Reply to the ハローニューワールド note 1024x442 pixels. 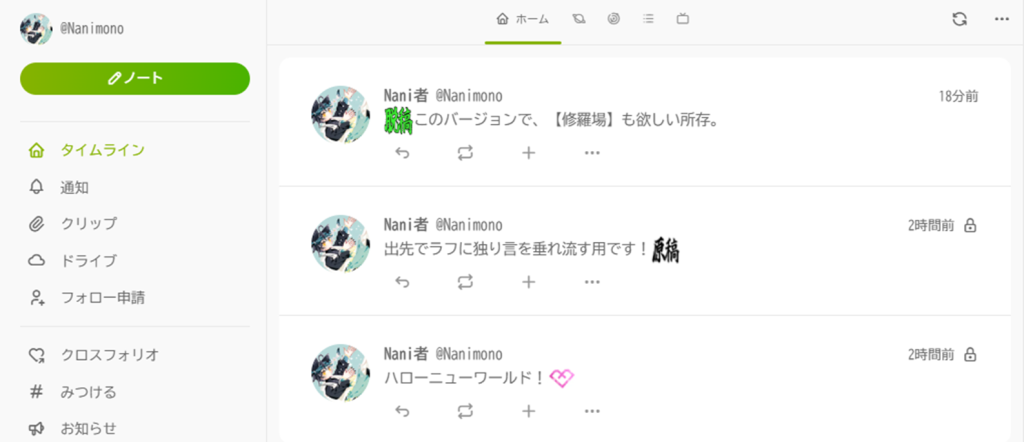click(403, 411)
